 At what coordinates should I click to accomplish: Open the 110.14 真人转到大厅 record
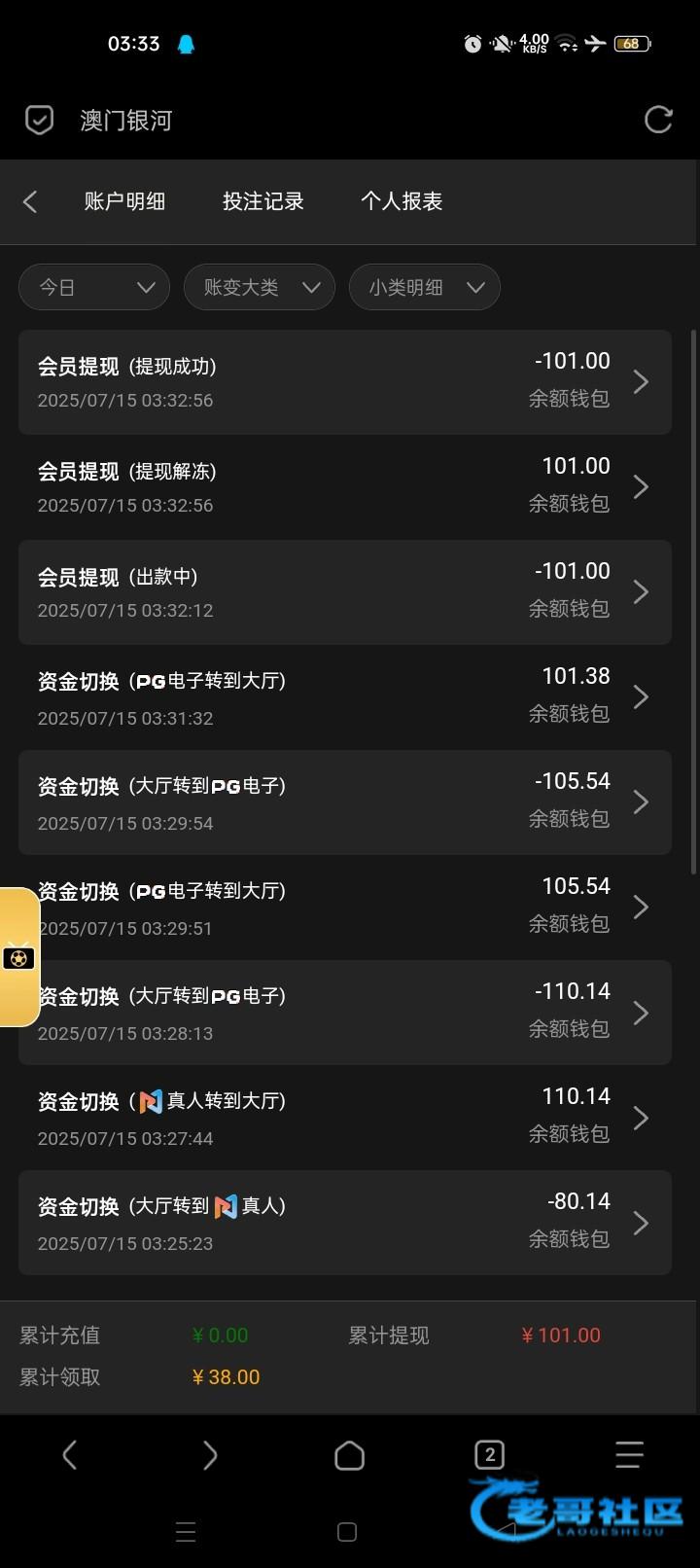pos(345,1118)
